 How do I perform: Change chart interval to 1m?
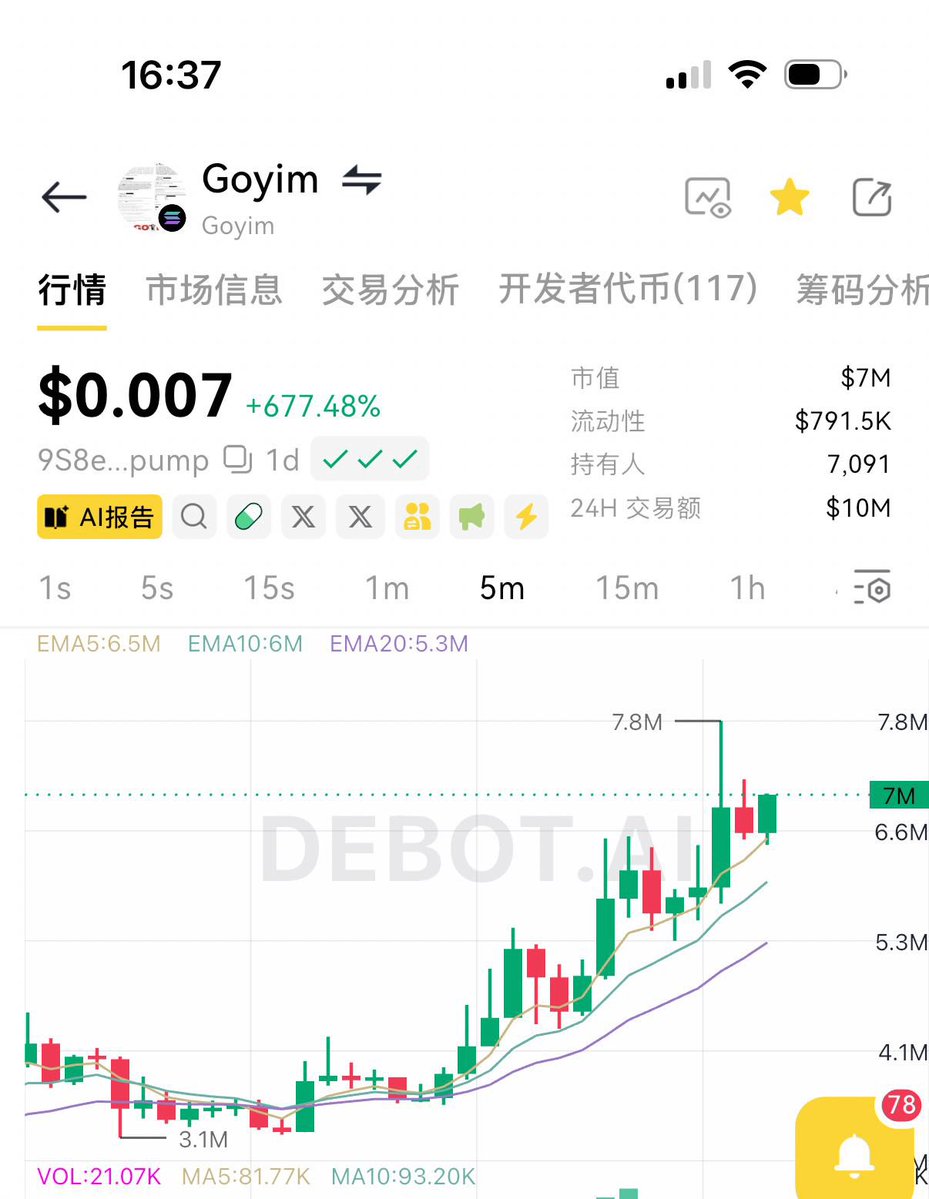click(386, 588)
